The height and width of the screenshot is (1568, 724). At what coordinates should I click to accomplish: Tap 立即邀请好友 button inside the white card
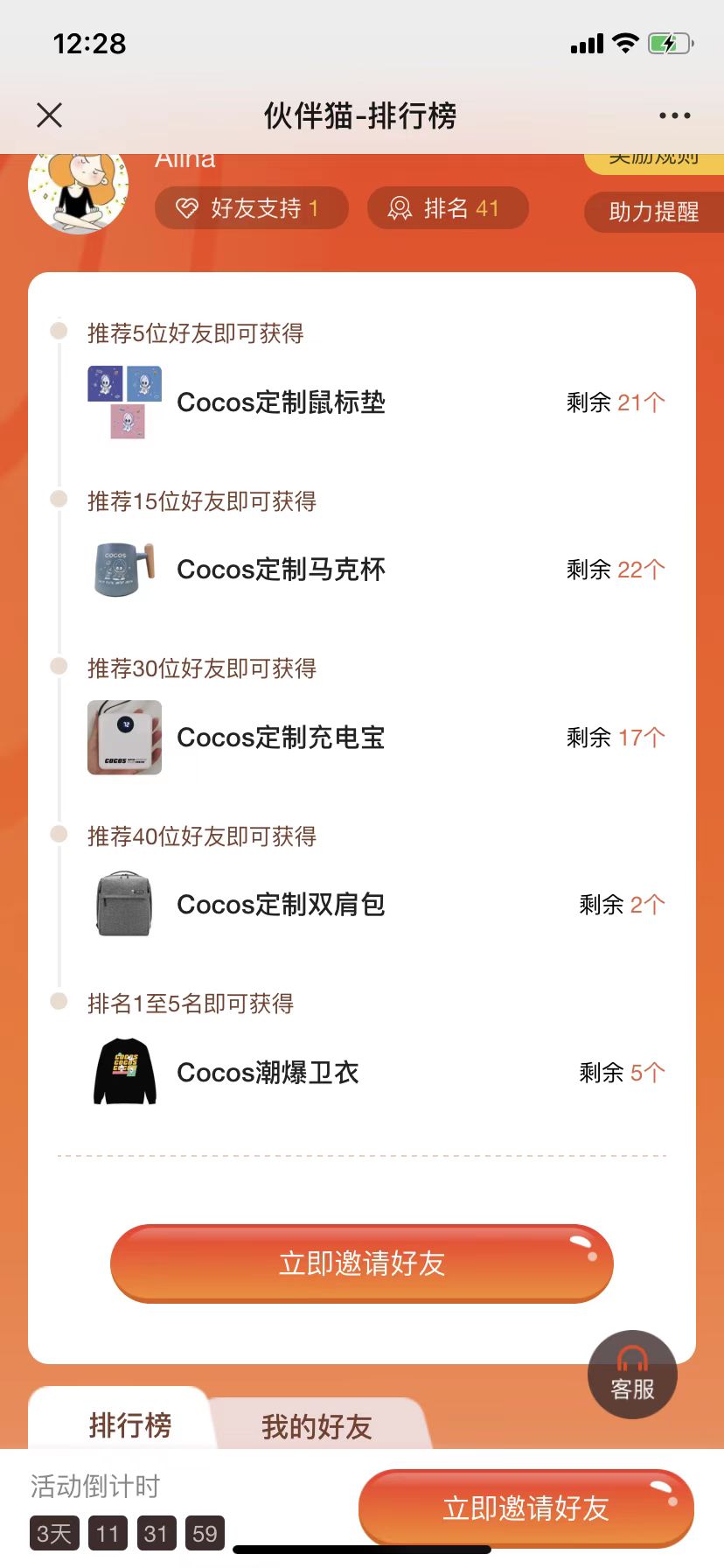coord(361,1263)
